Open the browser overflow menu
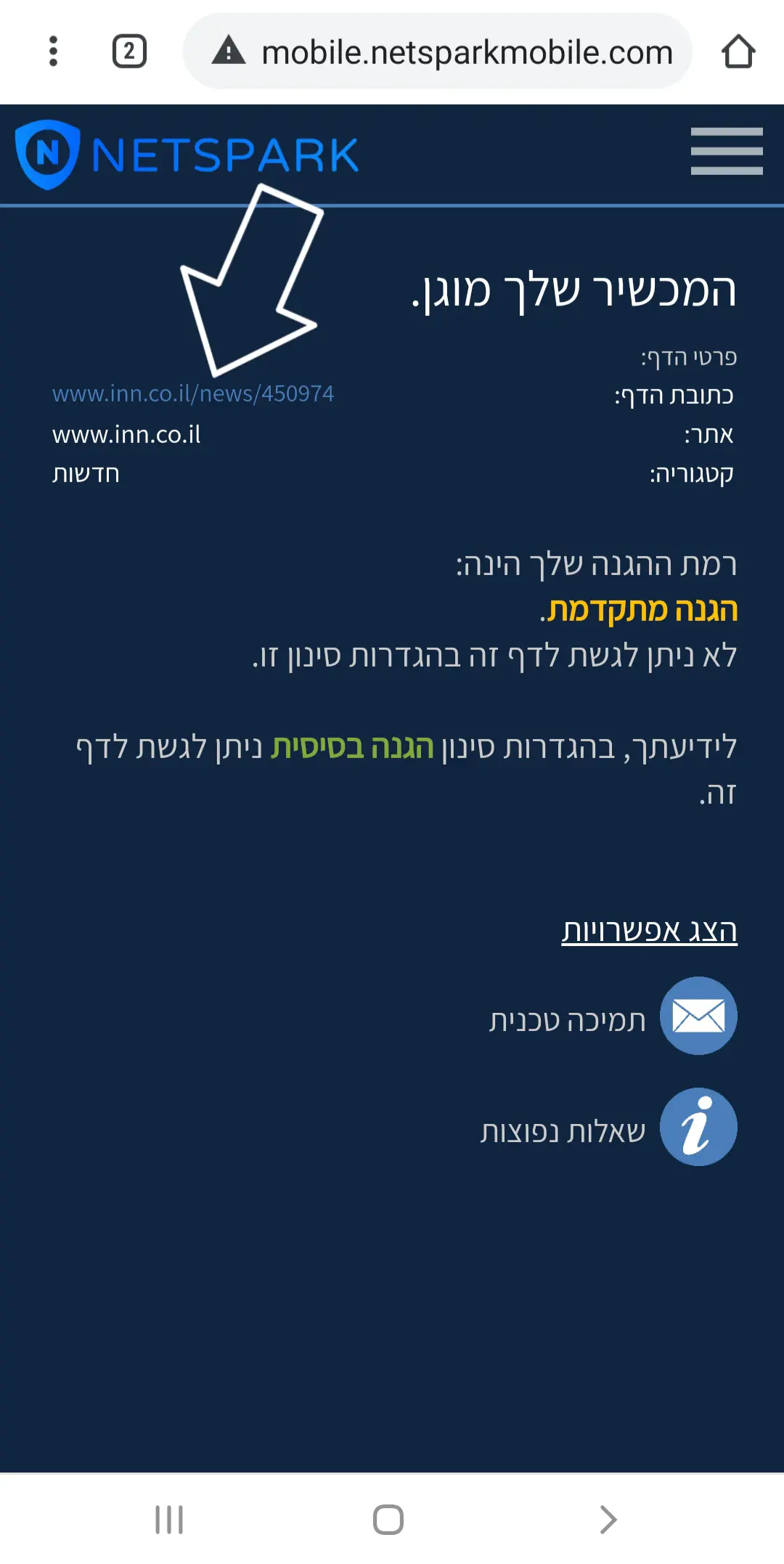 [x=53, y=52]
